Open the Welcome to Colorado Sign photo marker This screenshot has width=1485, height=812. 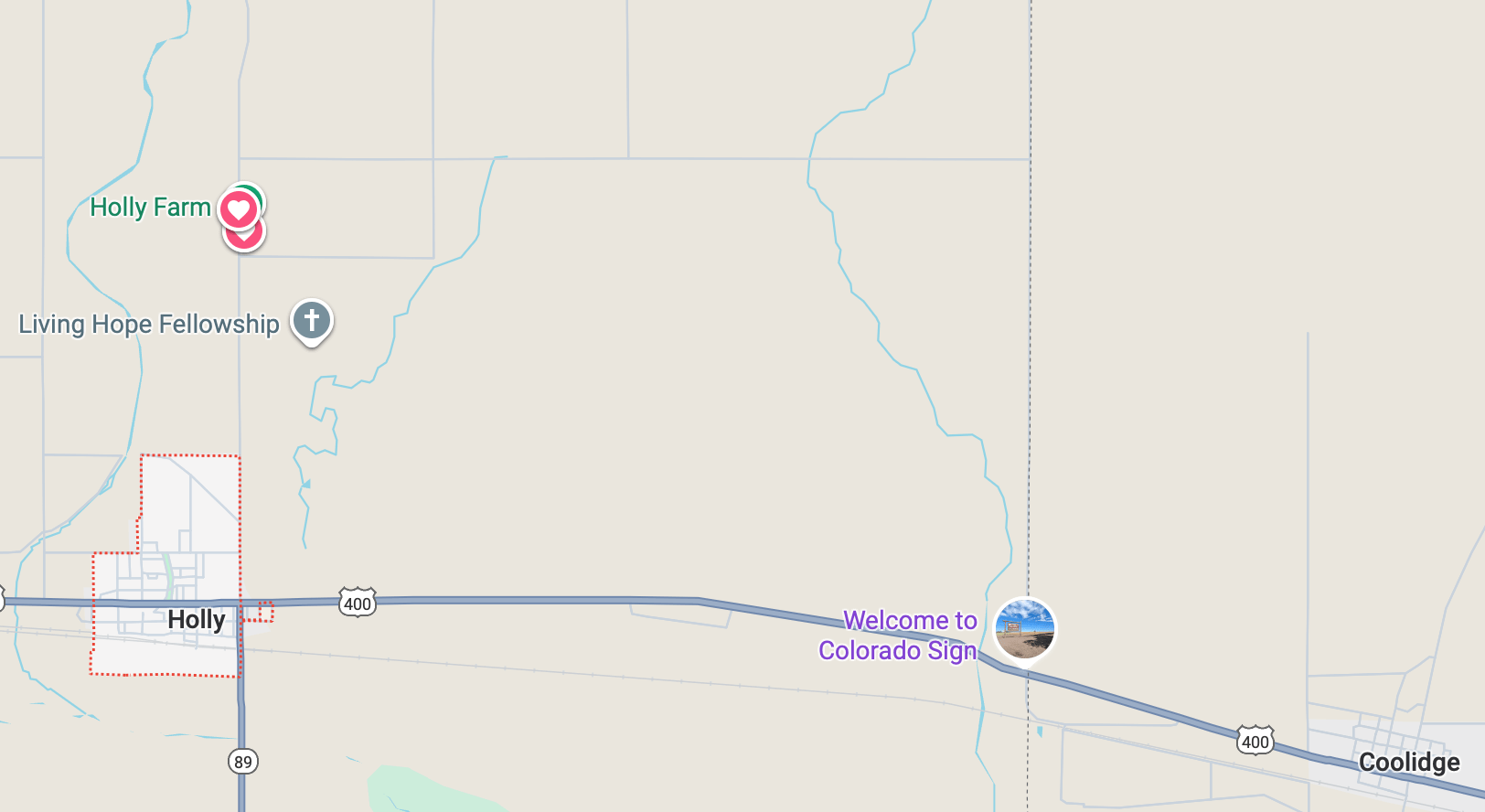click(x=1024, y=629)
